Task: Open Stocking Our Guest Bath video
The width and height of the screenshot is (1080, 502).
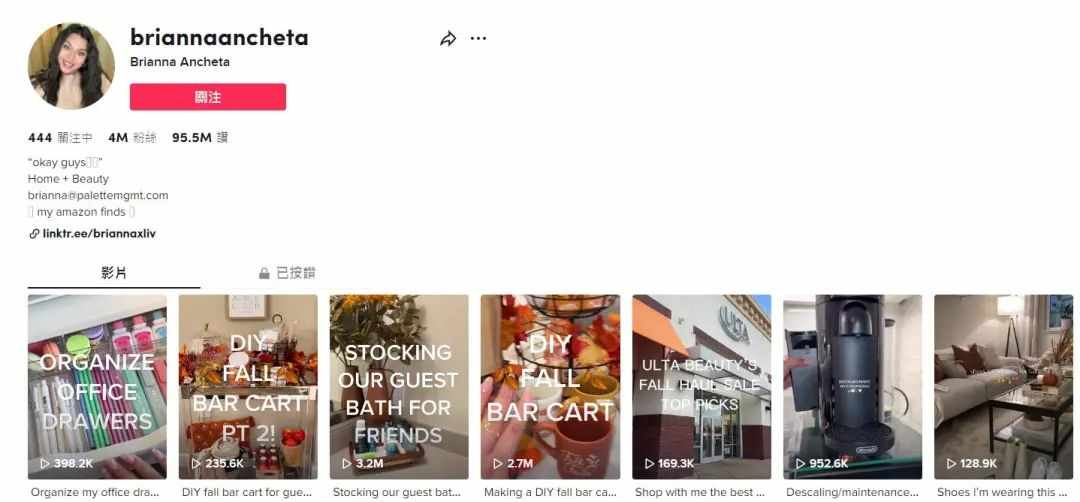Action: [x=399, y=386]
